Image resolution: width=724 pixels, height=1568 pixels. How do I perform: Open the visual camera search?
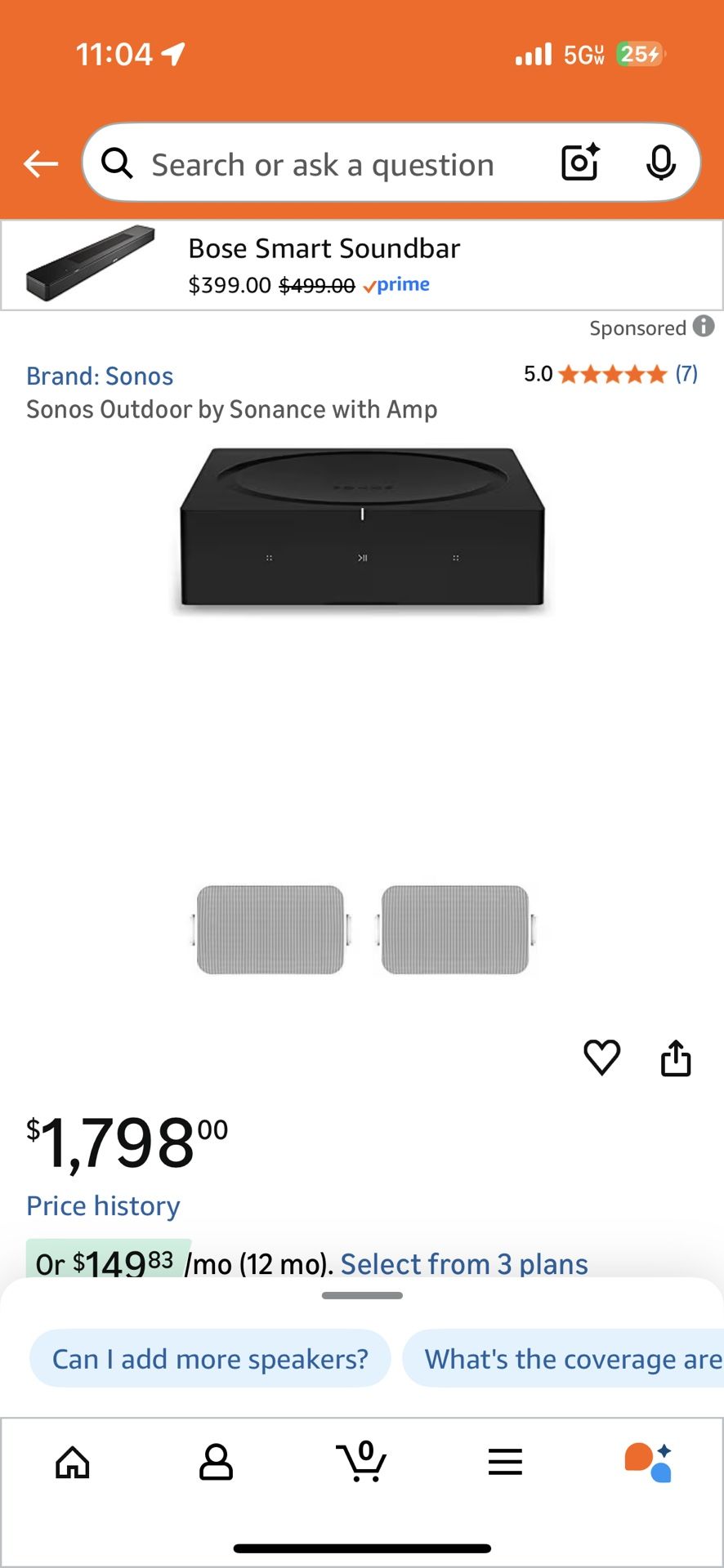(x=579, y=163)
